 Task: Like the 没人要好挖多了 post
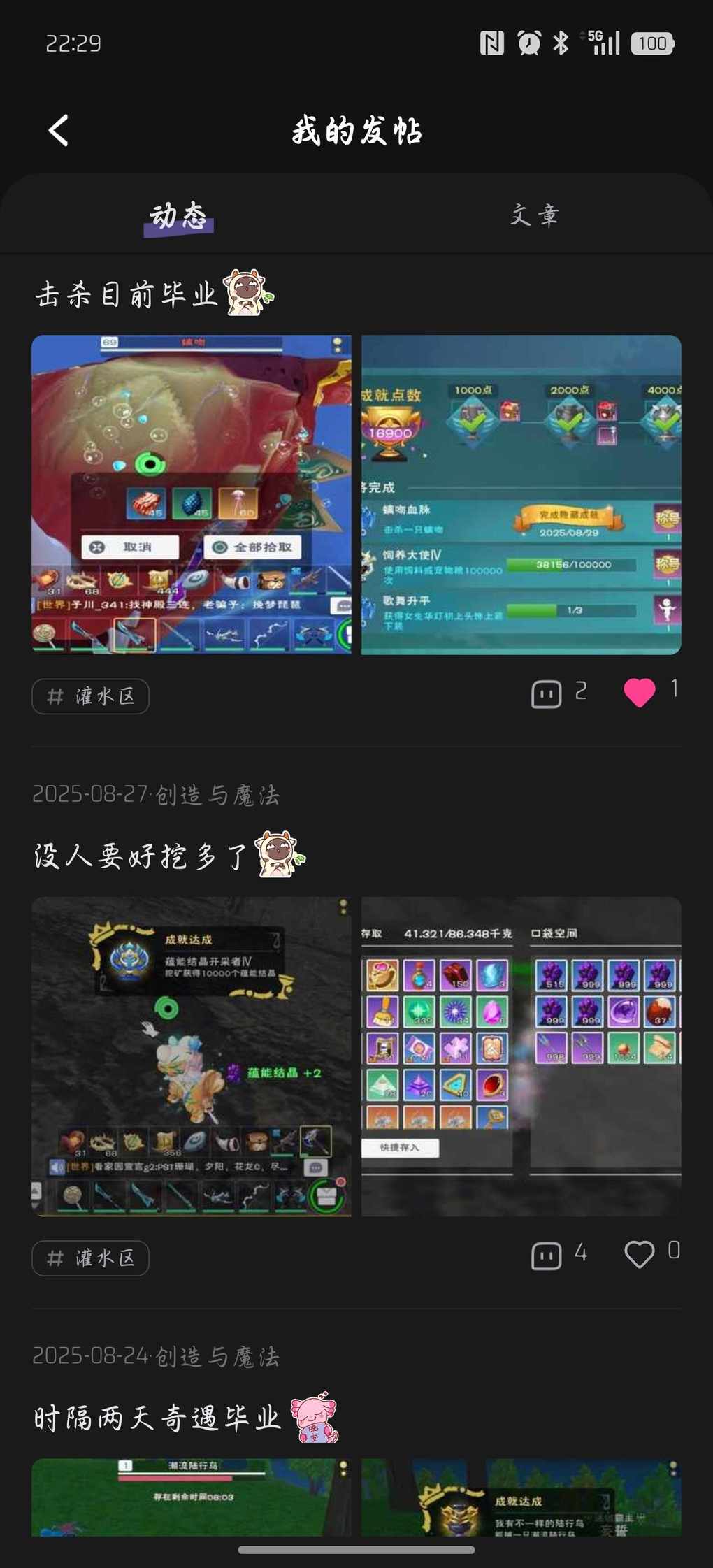pos(639,1254)
